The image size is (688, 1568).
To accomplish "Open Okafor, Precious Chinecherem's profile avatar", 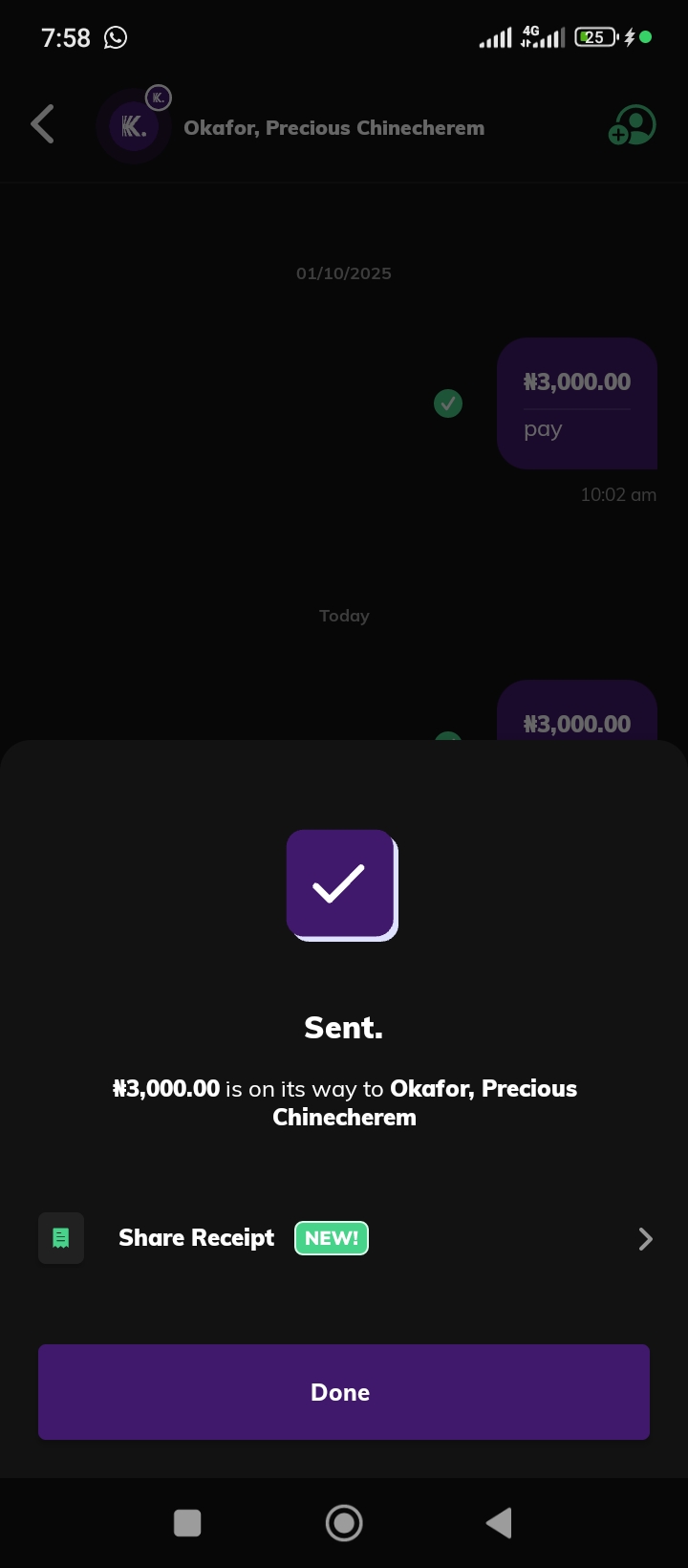I will [134, 126].
